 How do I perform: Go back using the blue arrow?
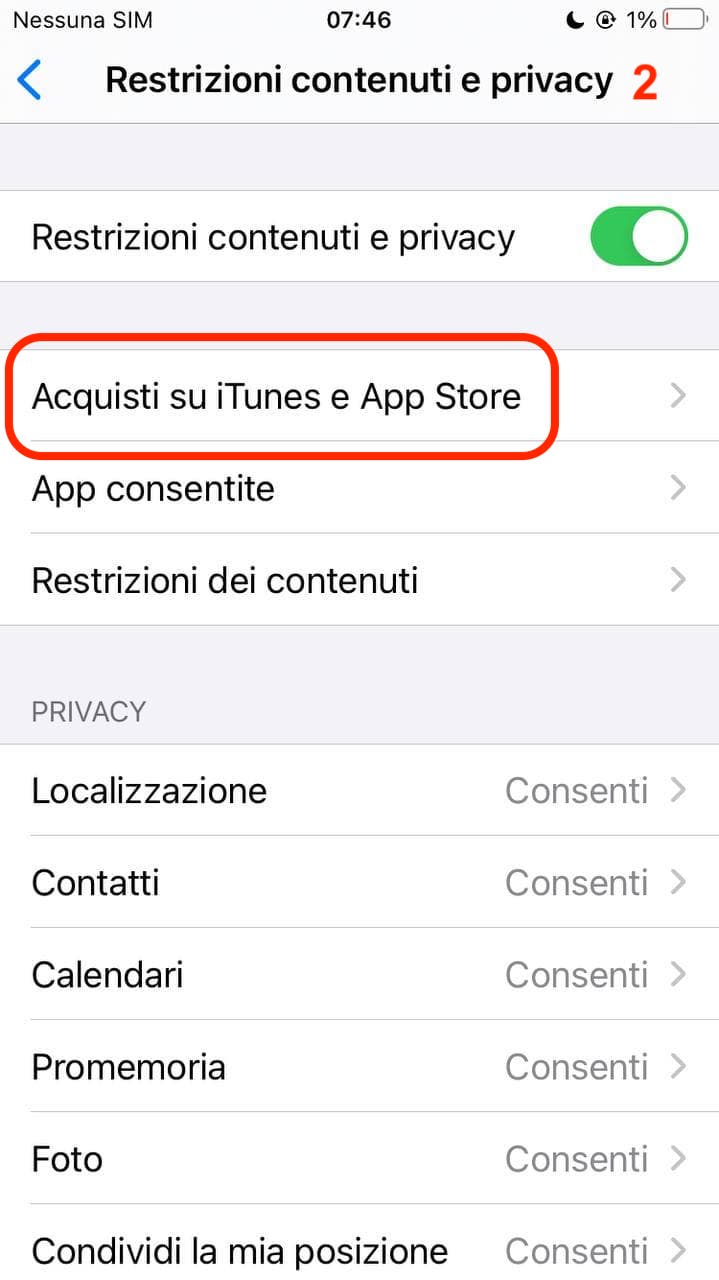click(30, 81)
